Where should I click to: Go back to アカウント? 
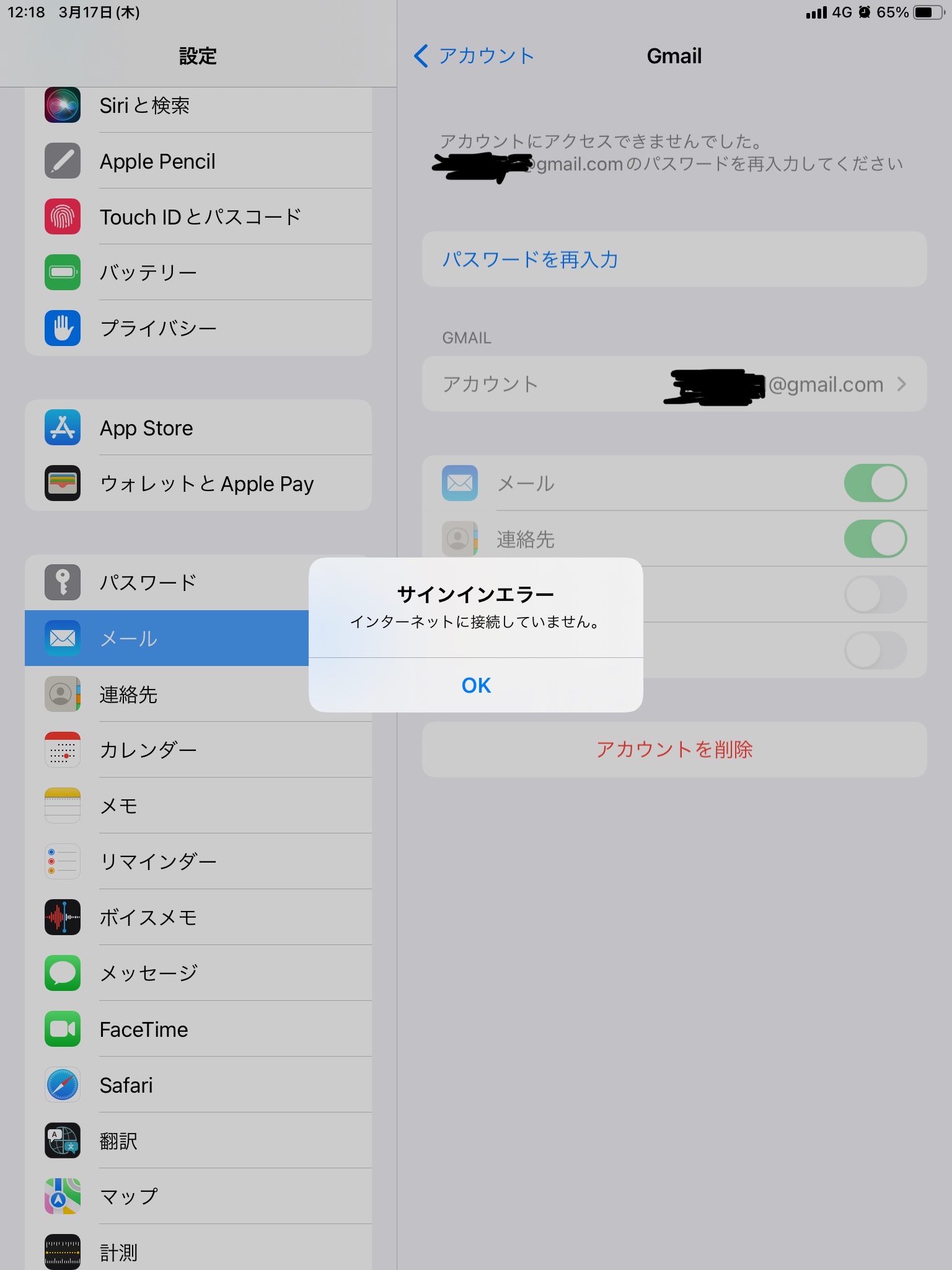(474, 56)
